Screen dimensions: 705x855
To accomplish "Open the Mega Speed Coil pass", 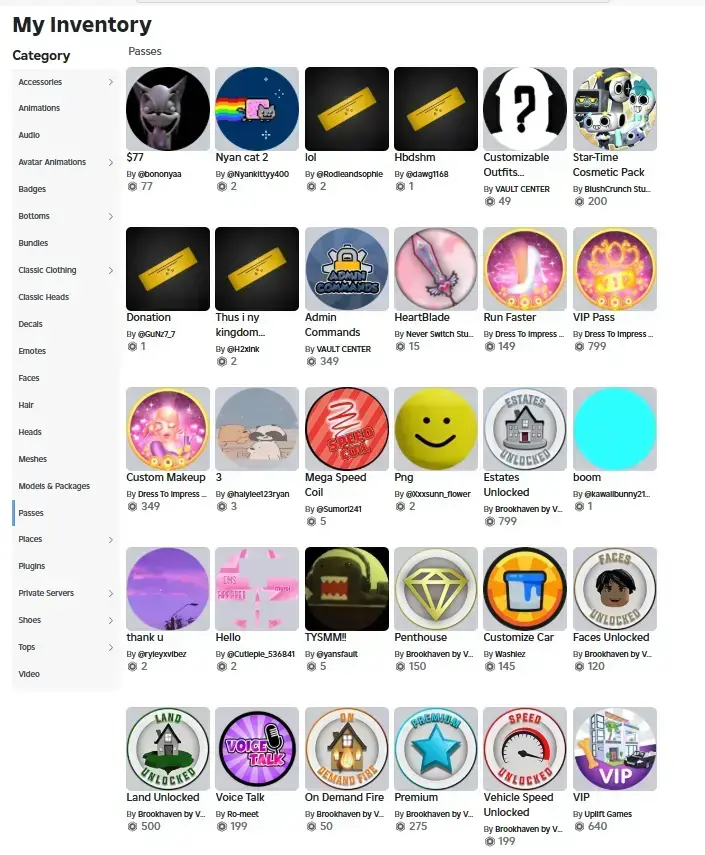I will tap(347, 429).
